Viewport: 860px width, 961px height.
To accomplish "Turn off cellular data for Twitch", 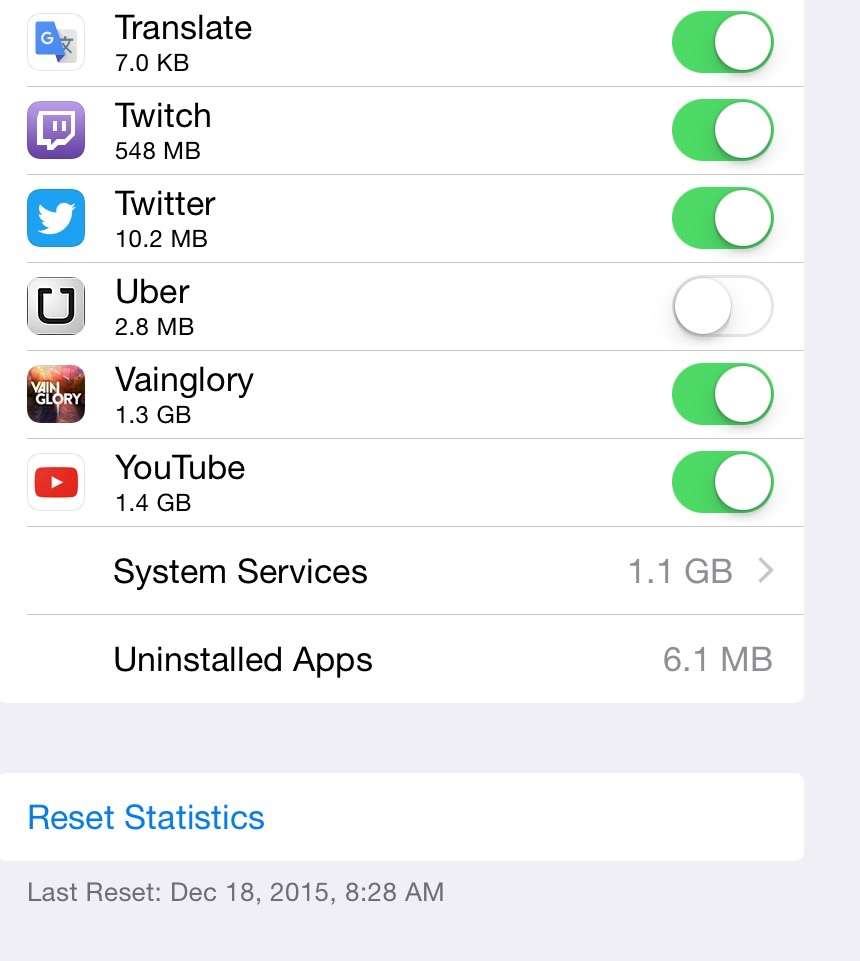I will point(722,130).
